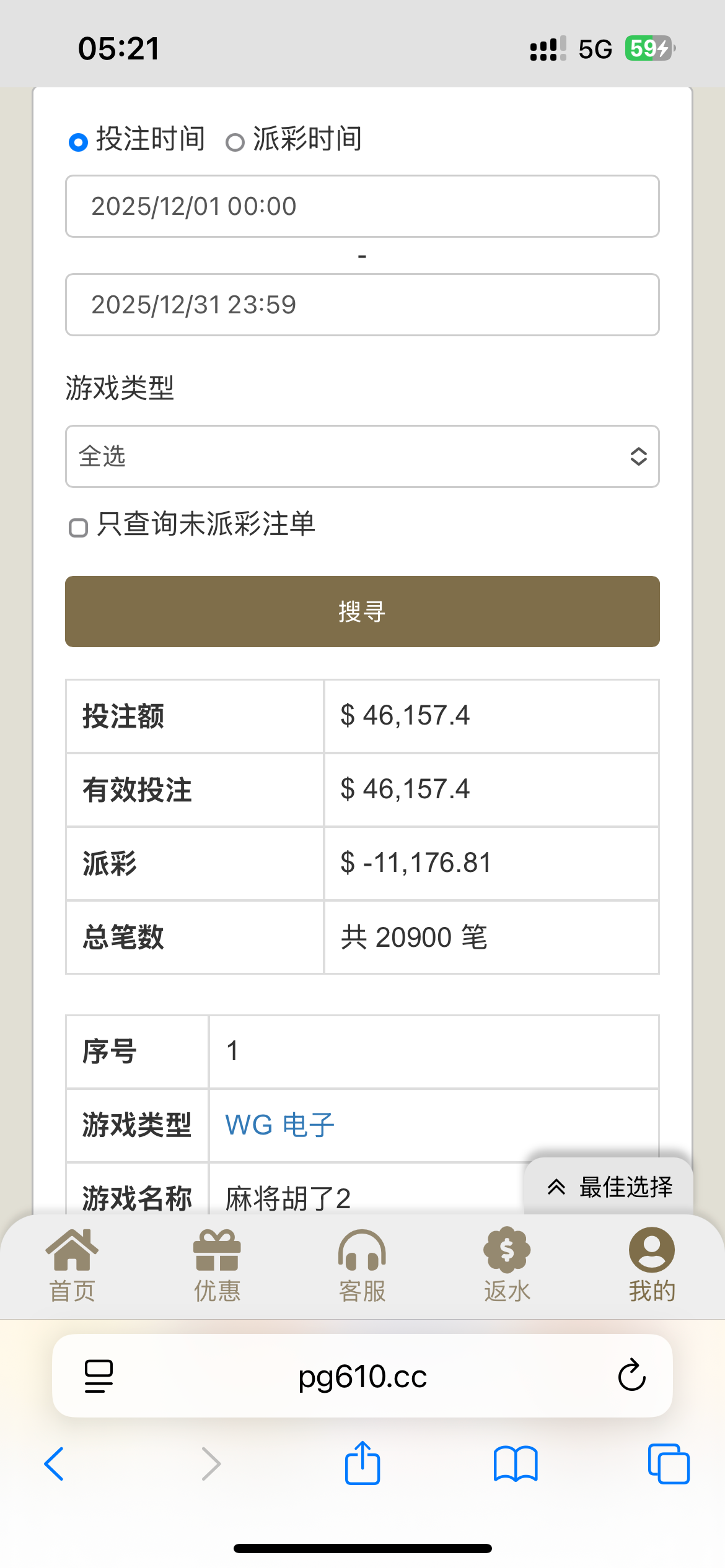Open Safari bookmarks

click(x=516, y=1464)
